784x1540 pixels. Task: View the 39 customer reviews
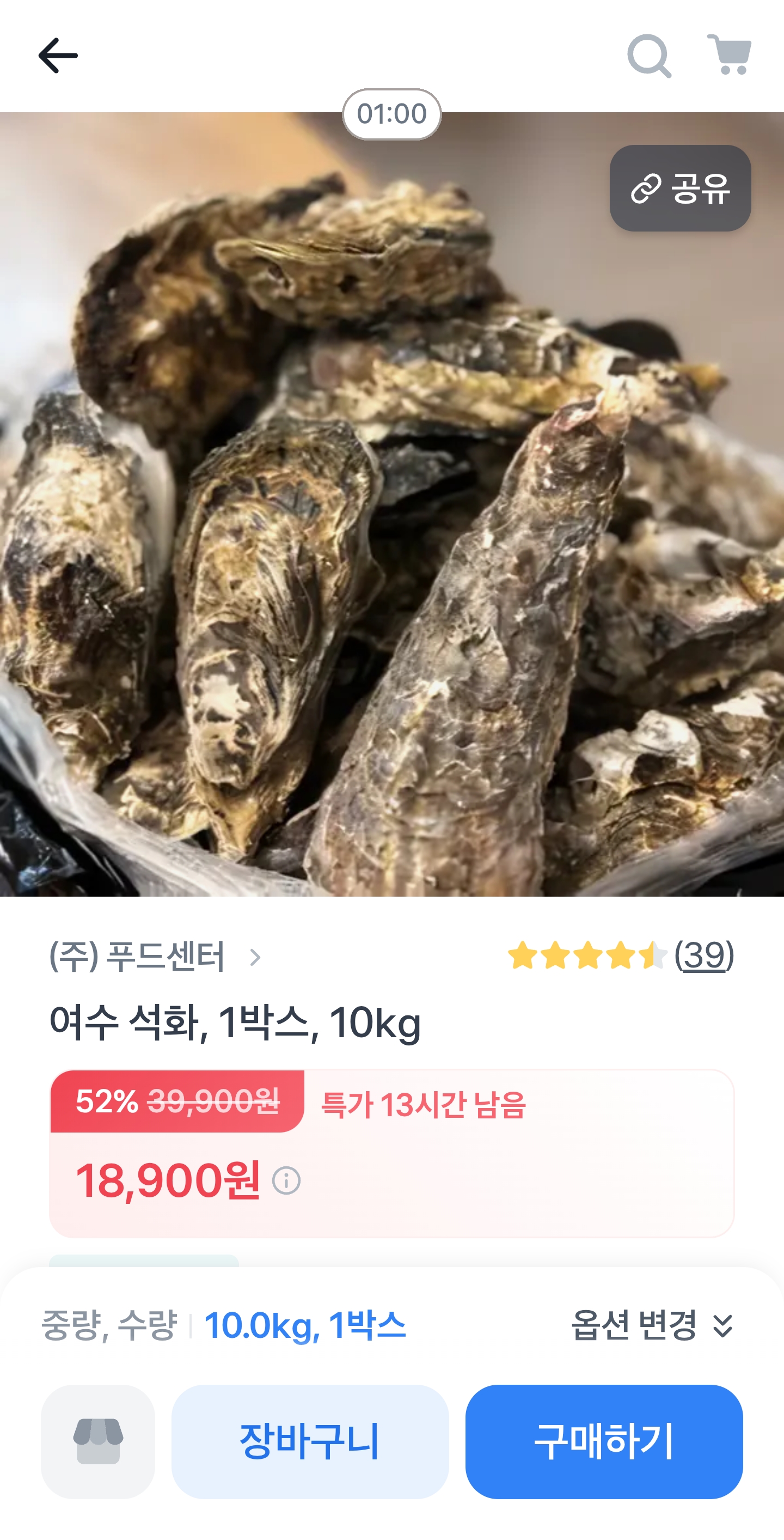click(703, 955)
